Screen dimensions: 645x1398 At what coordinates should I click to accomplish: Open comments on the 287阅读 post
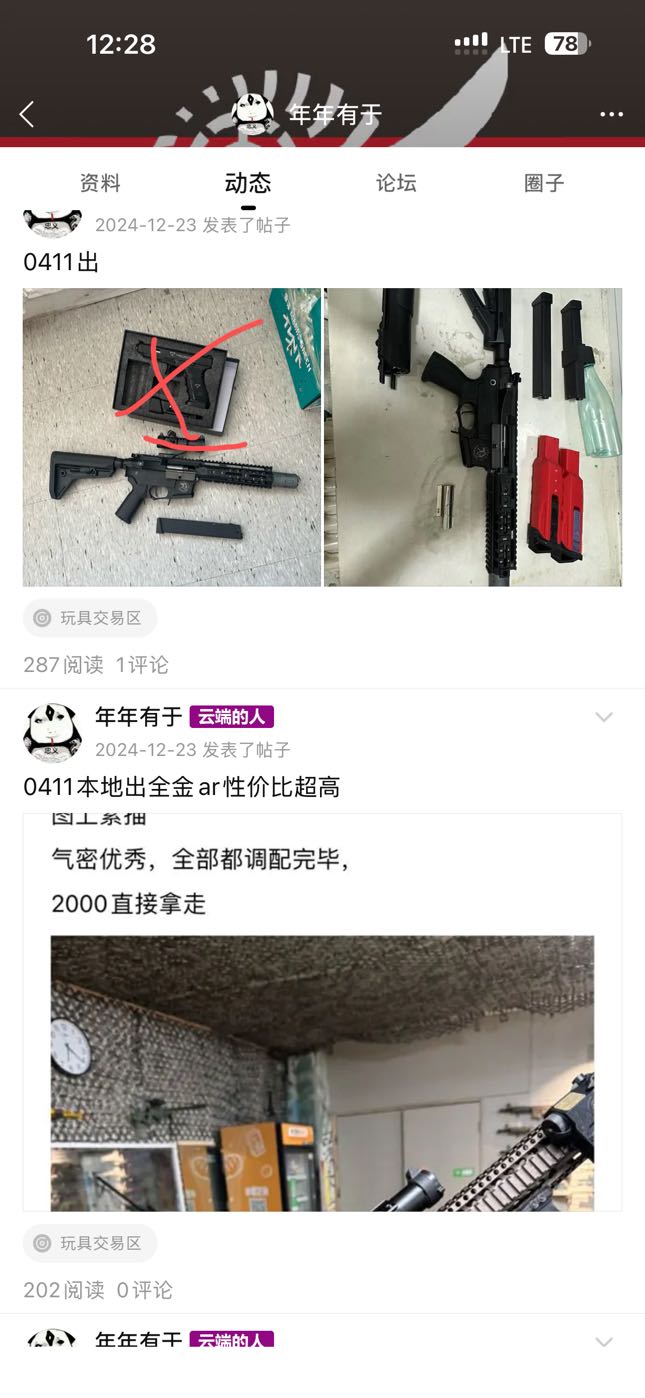tap(142, 665)
